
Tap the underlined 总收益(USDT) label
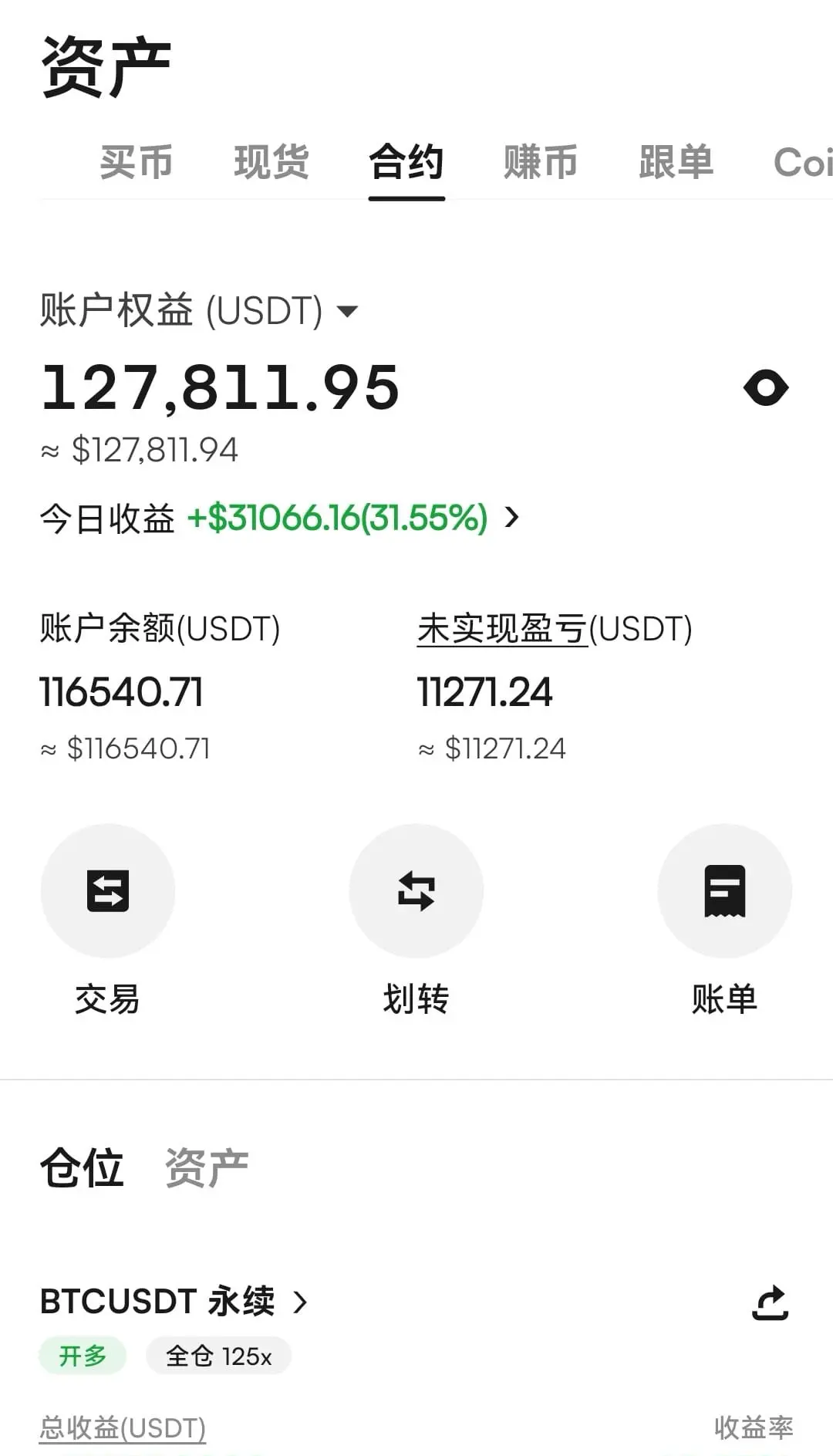click(x=123, y=1427)
